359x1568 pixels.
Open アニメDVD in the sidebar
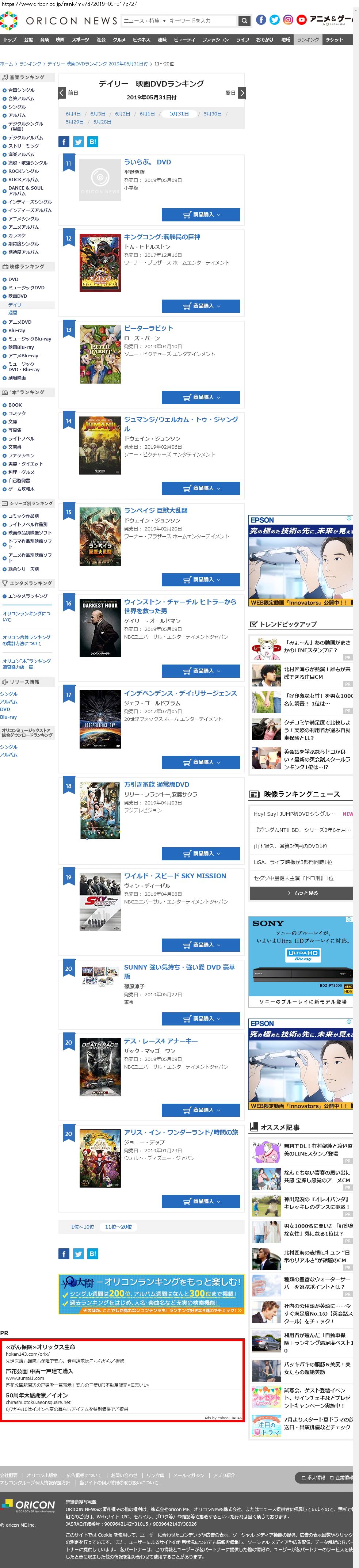point(20,322)
